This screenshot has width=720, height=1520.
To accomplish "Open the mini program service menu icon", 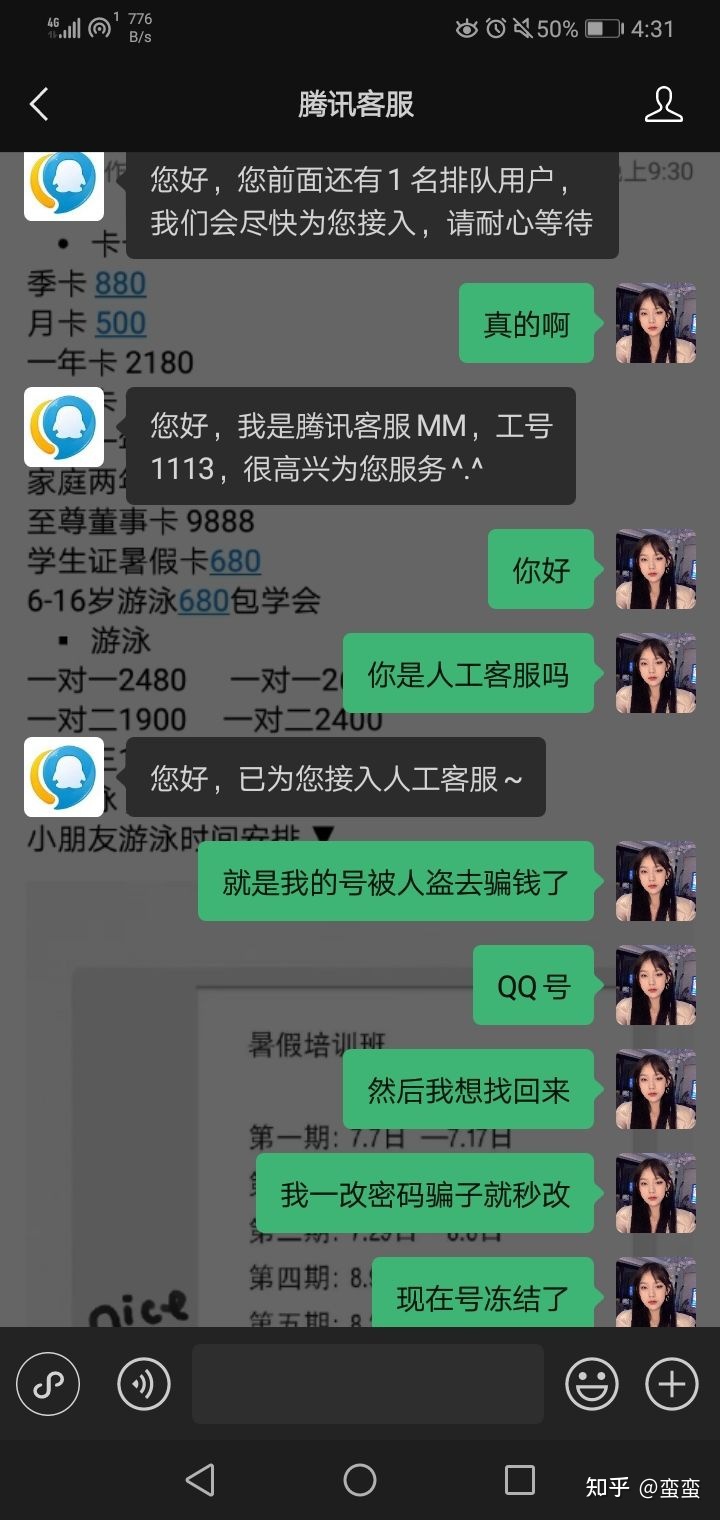I will [x=48, y=1384].
